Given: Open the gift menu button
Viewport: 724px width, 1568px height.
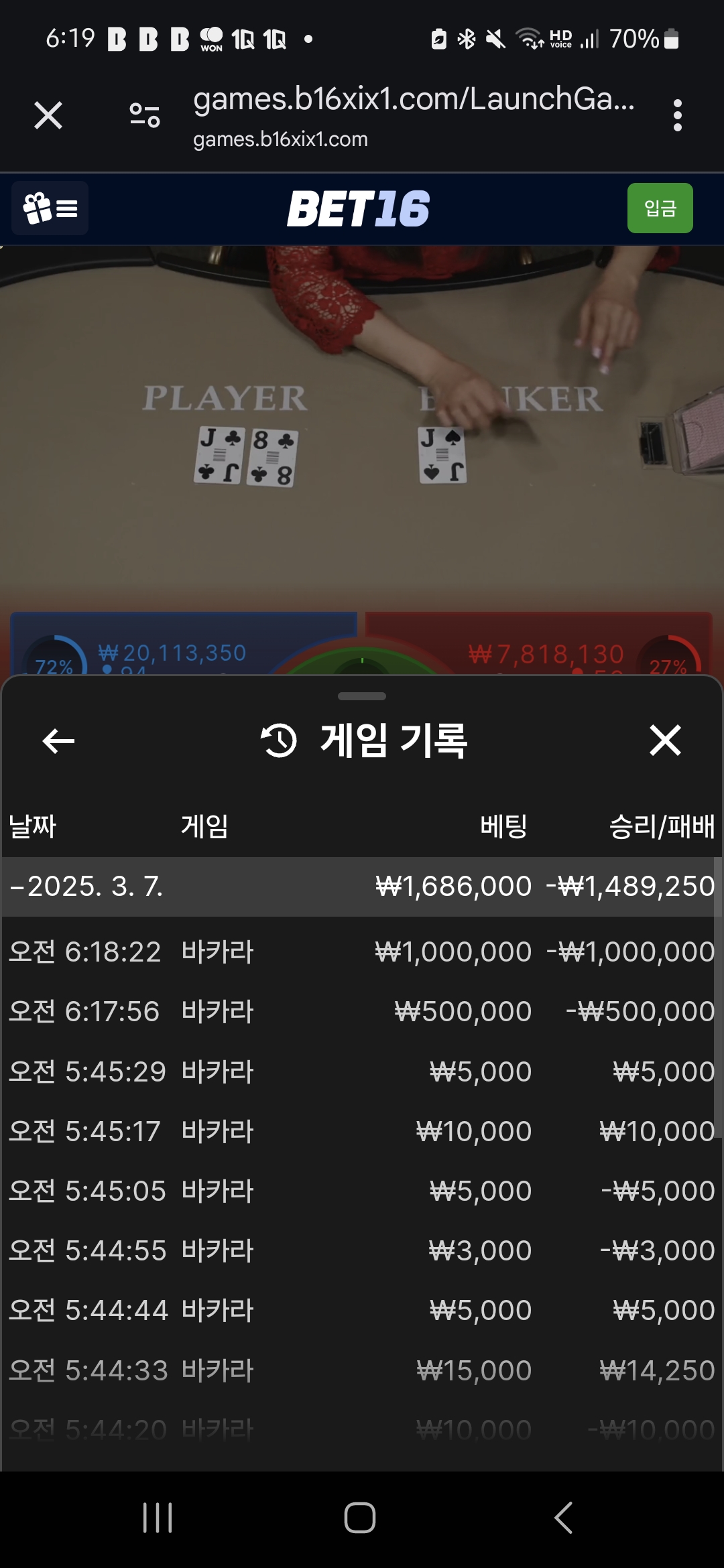Looking at the screenshot, I should point(50,208).
